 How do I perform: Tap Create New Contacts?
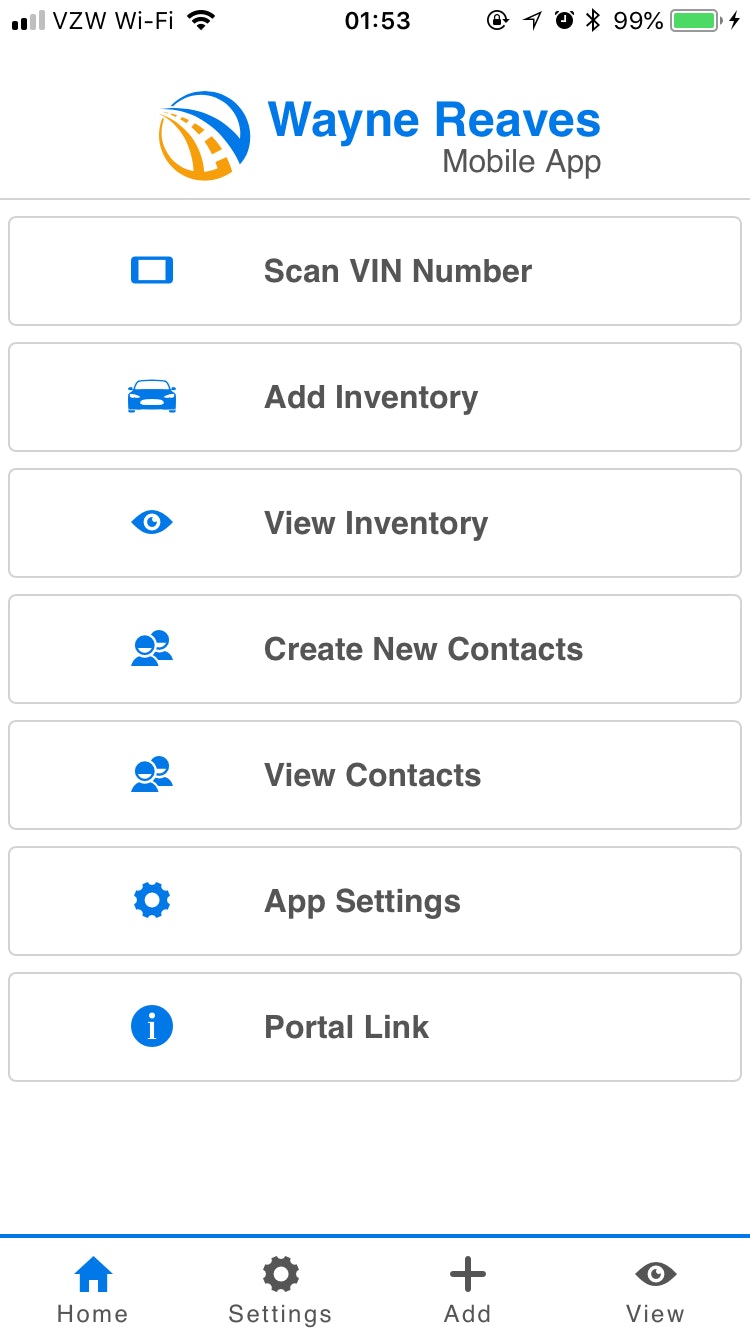coord(375,649)
